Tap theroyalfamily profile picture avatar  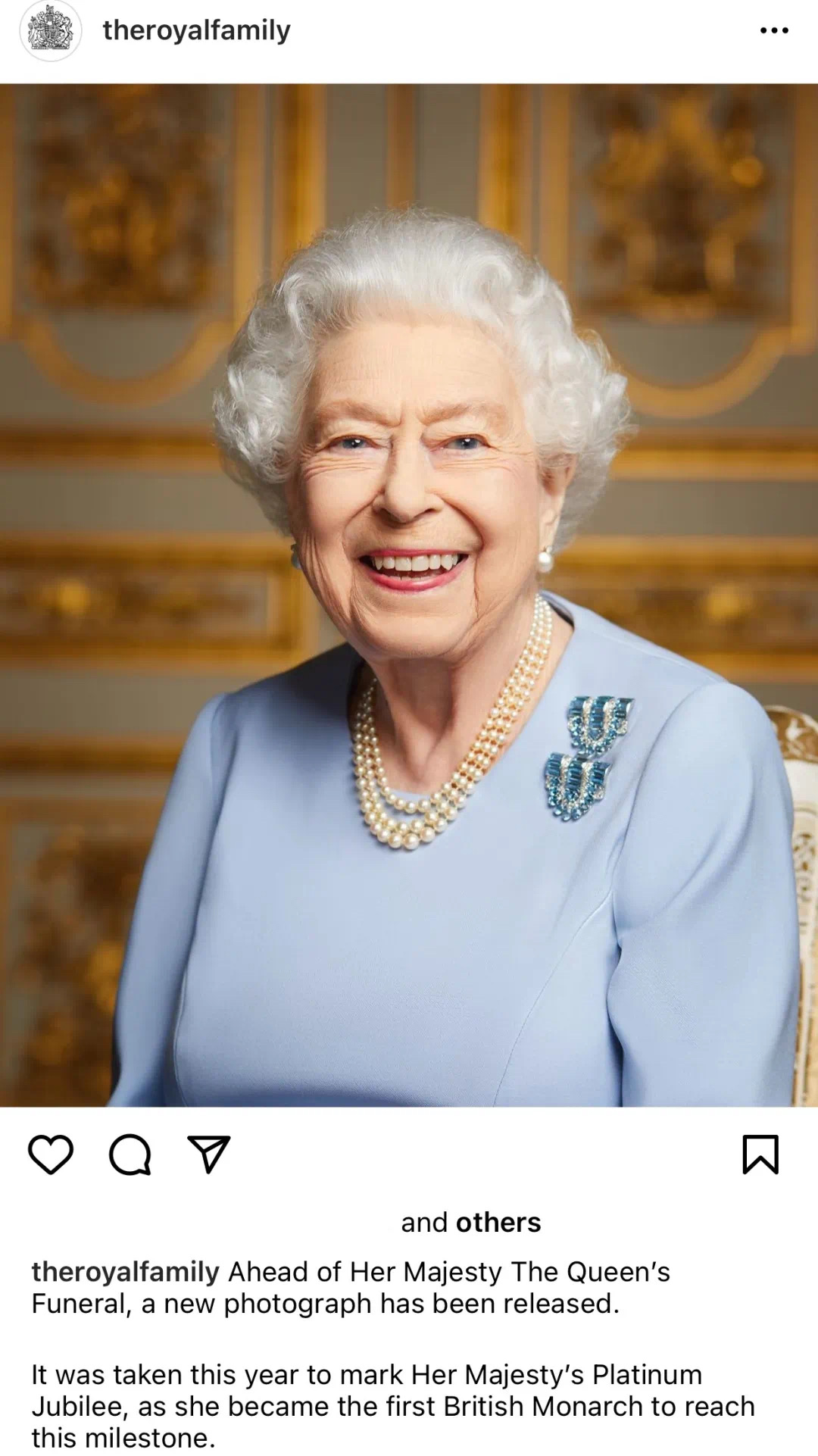50,31
